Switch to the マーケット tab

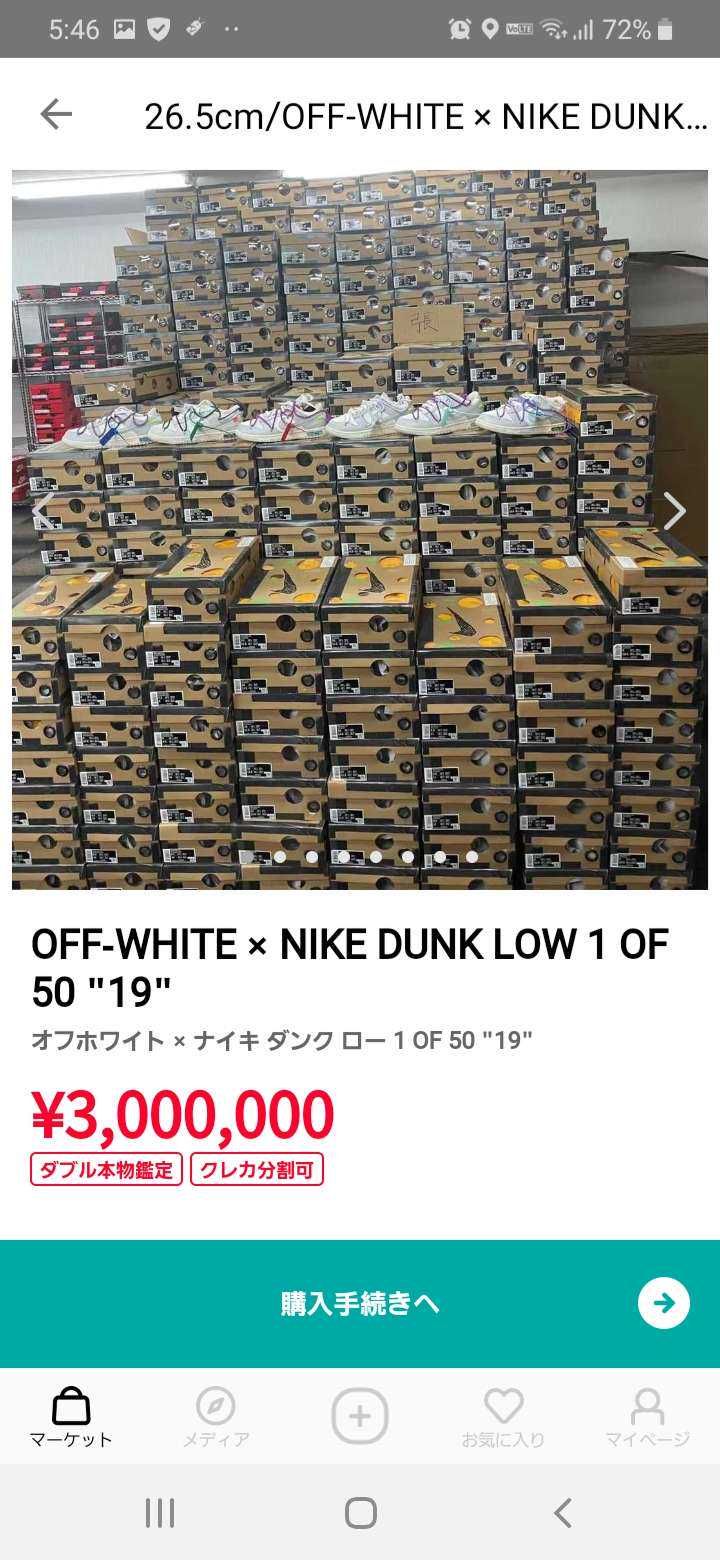71,1417
